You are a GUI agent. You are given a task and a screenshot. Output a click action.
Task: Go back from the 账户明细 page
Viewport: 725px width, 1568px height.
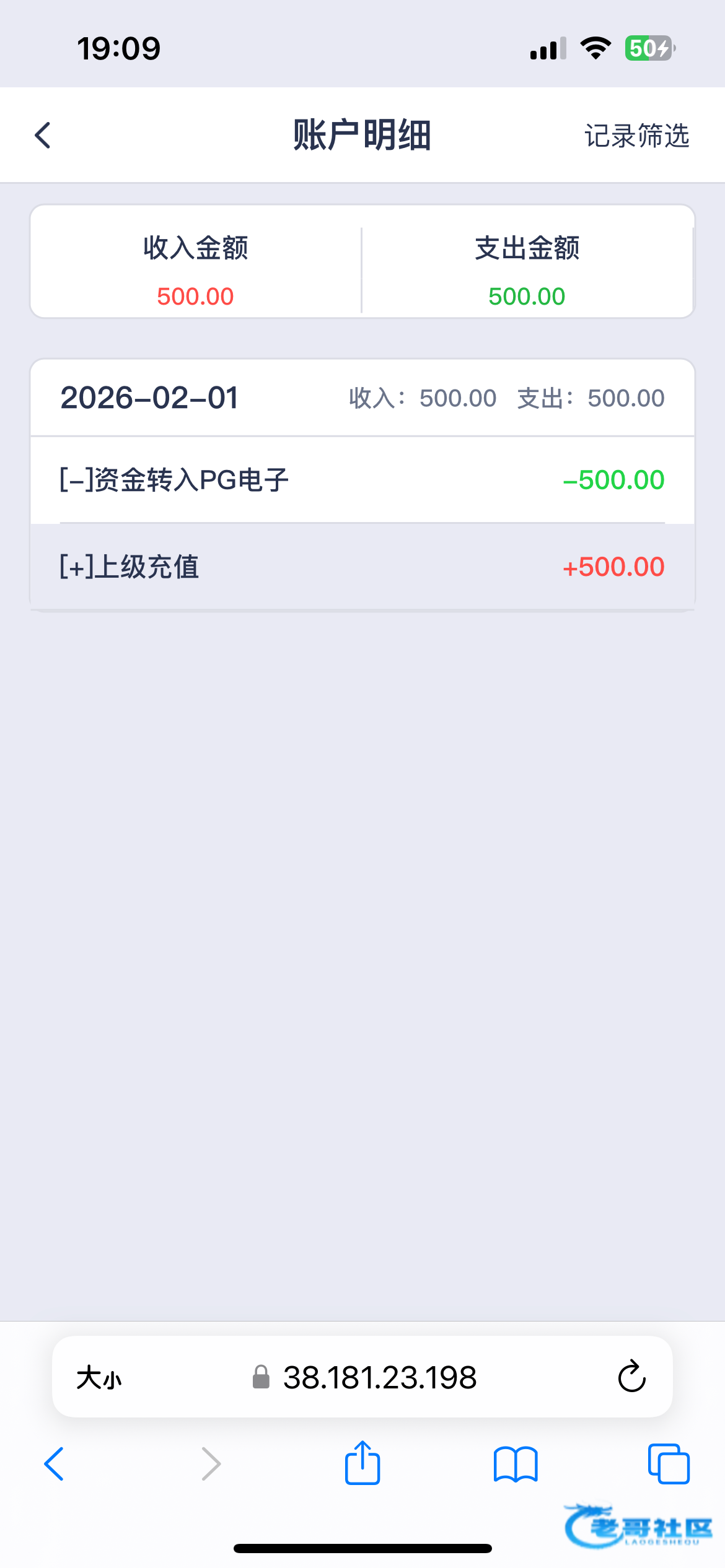42,136
